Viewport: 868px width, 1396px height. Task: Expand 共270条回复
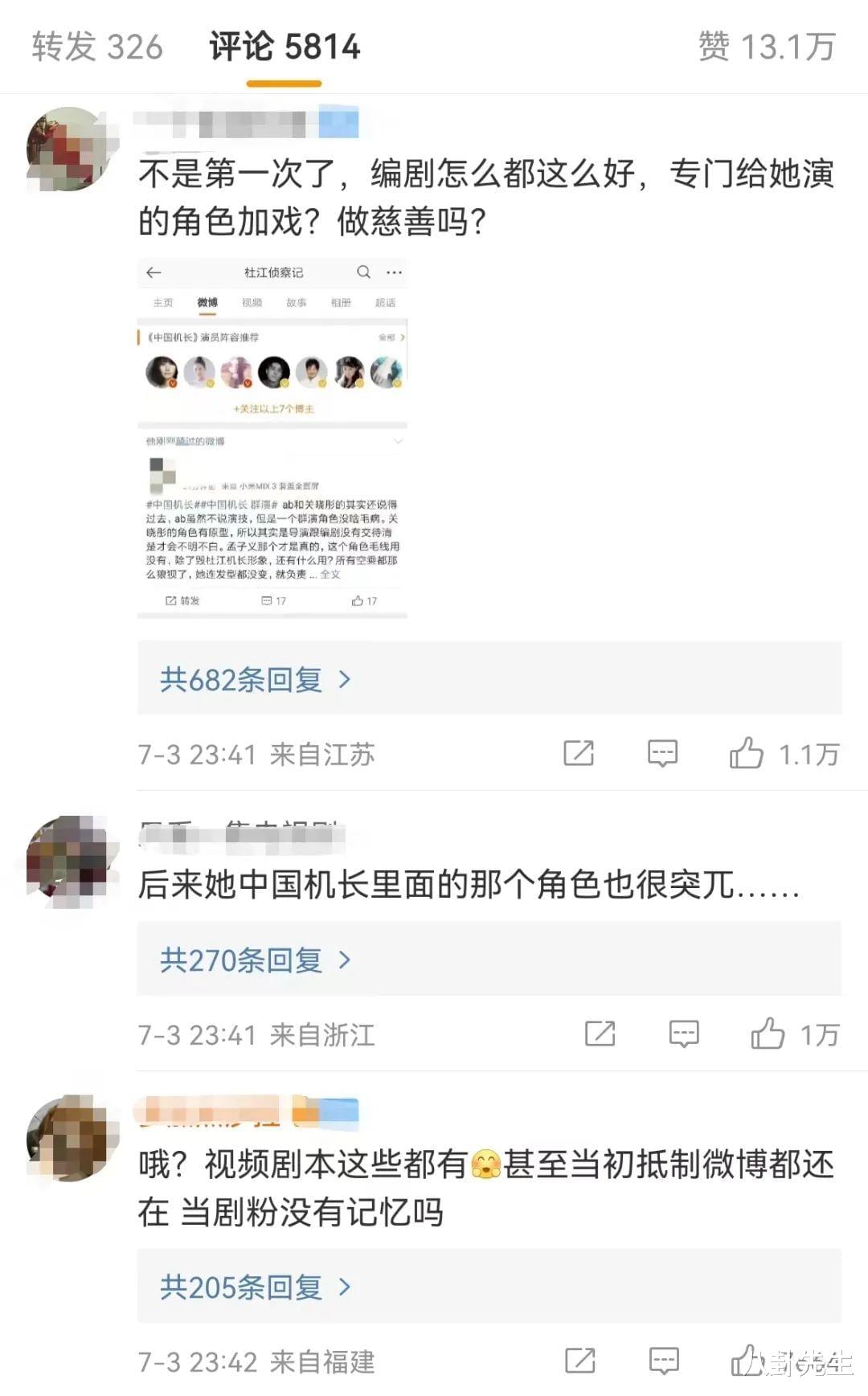256,960
